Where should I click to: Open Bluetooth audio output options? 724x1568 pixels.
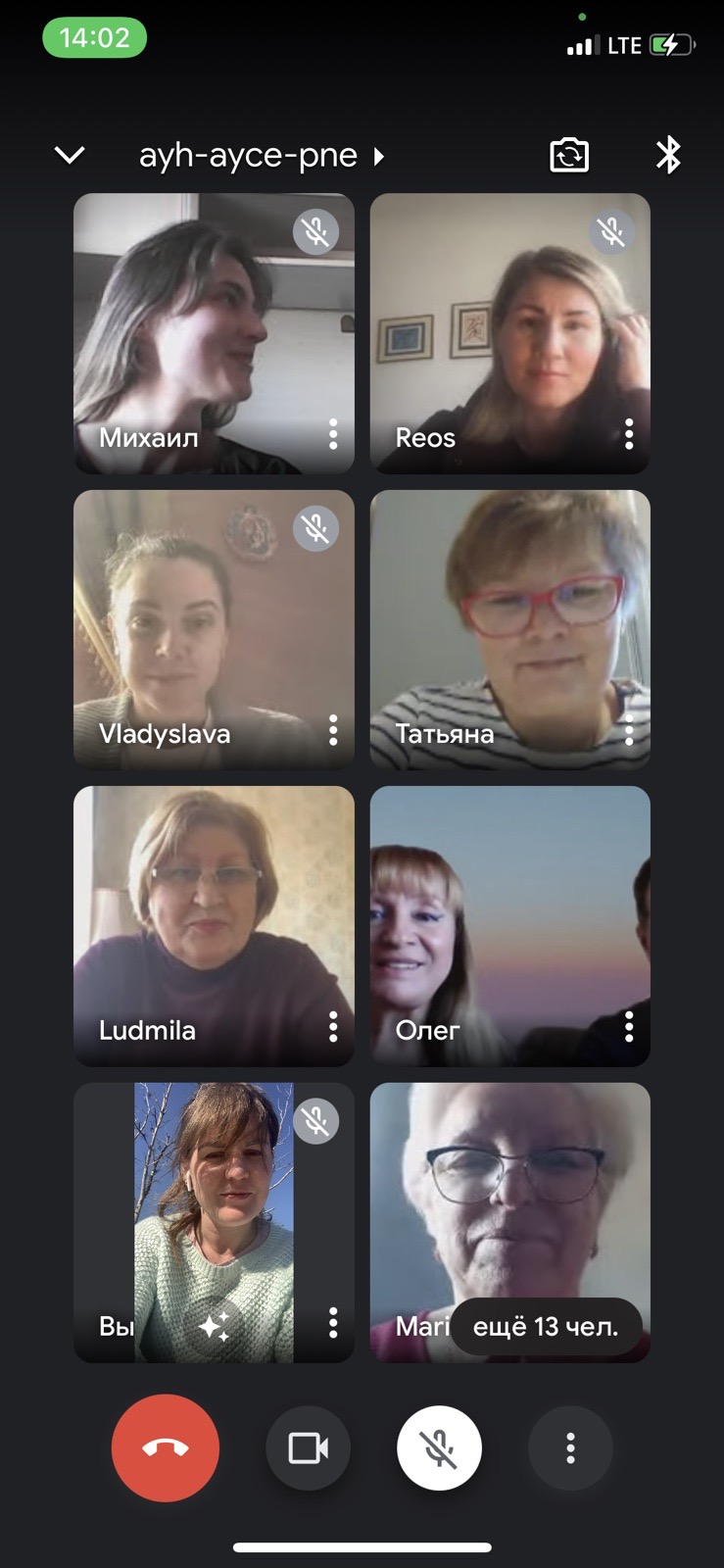(x=668, y=155)
